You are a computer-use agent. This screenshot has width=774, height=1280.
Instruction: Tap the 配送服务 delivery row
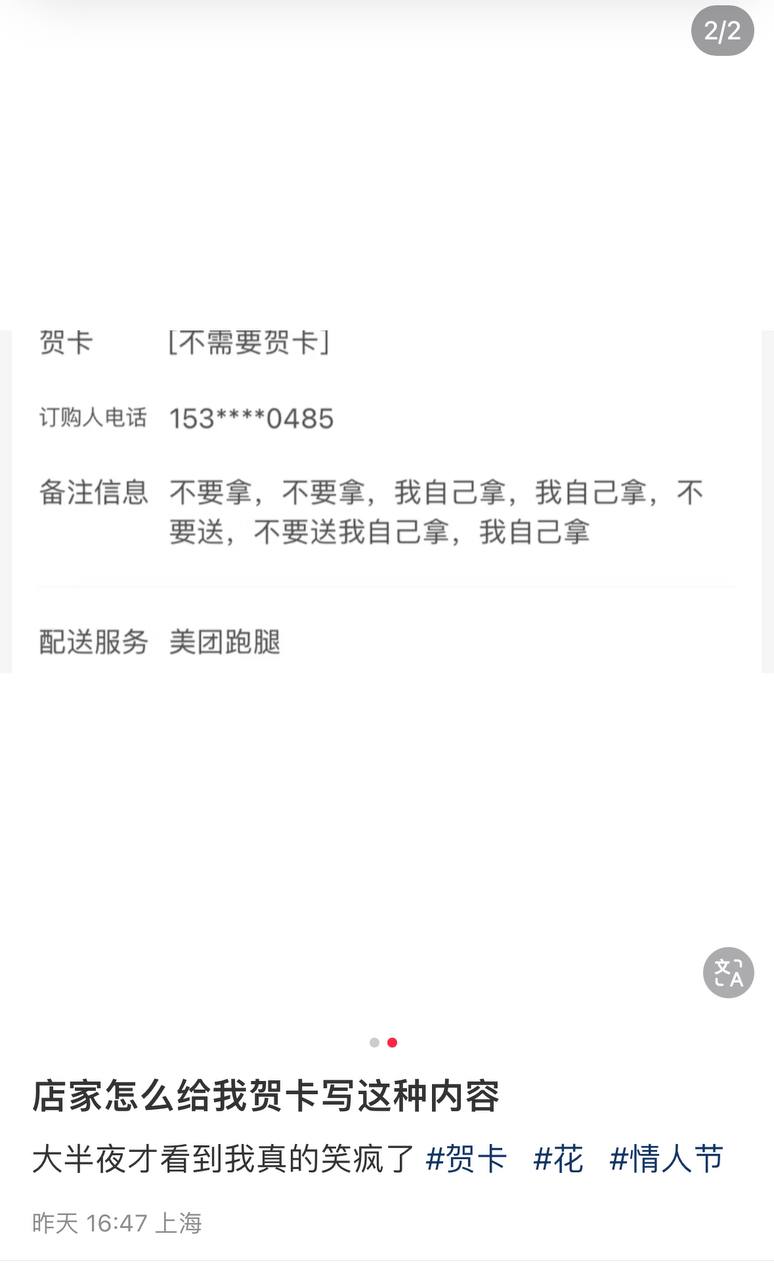click(93, 643)
